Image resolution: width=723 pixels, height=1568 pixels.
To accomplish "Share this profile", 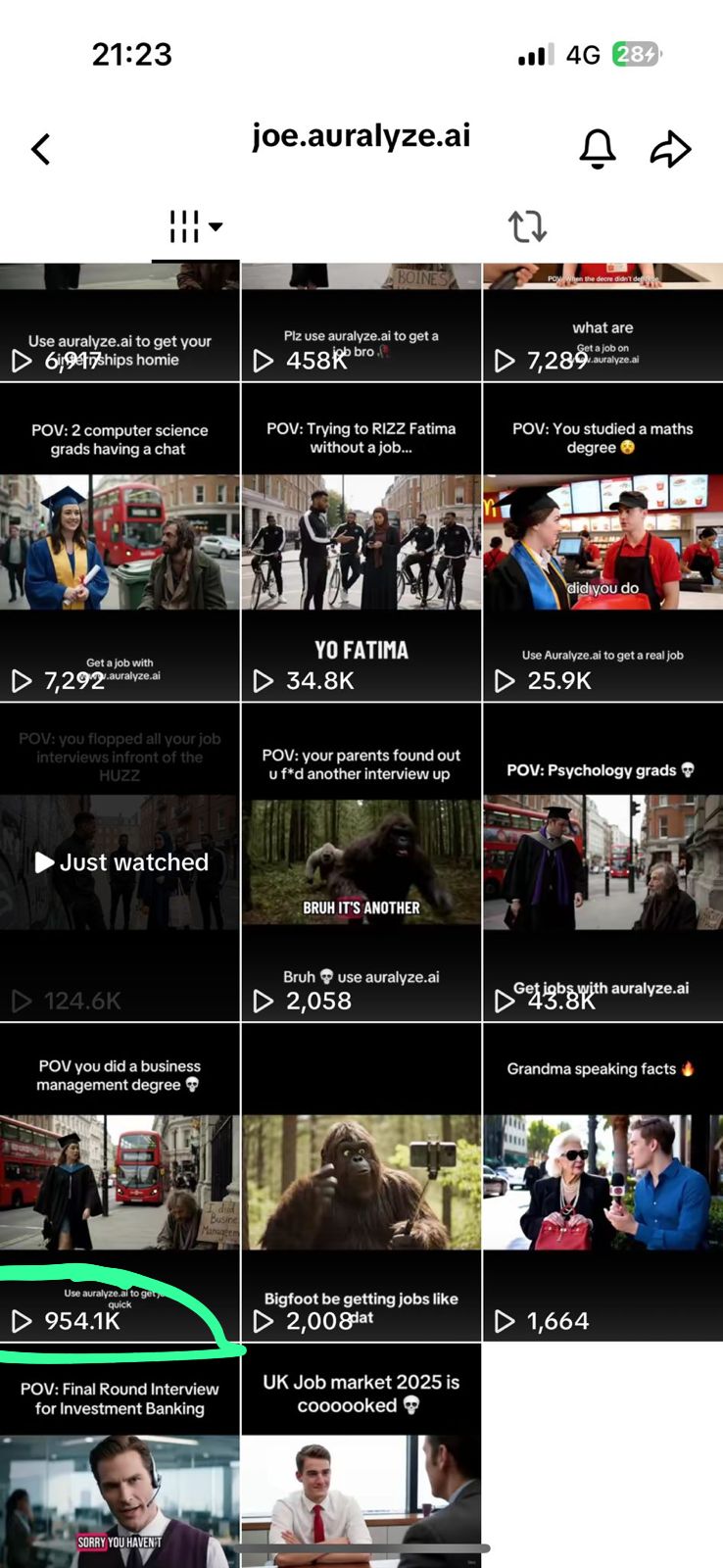I will [671, 149].
